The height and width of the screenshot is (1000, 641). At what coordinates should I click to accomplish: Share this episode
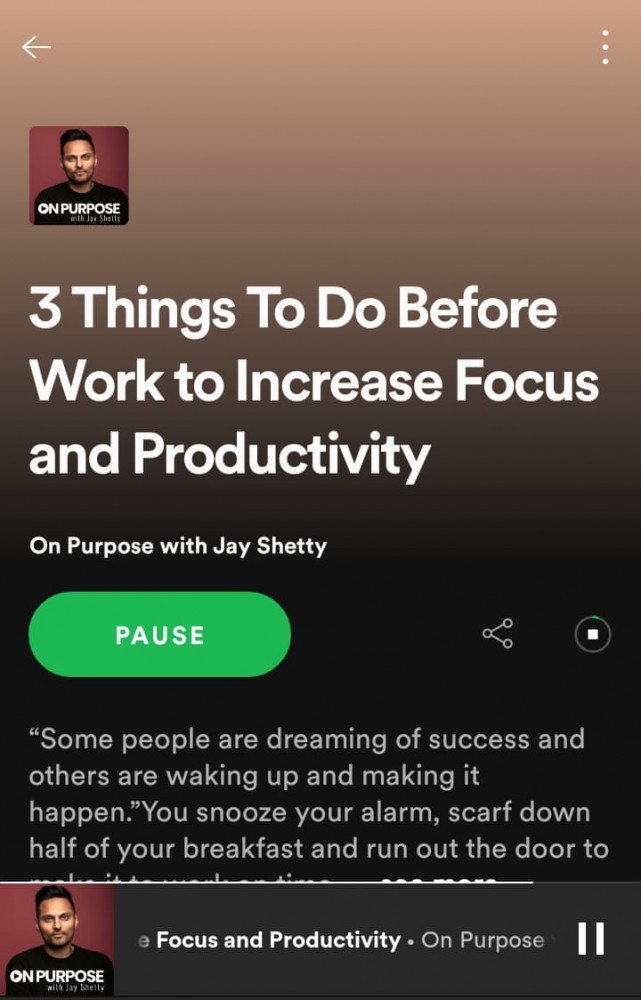(x=497, y=634)
